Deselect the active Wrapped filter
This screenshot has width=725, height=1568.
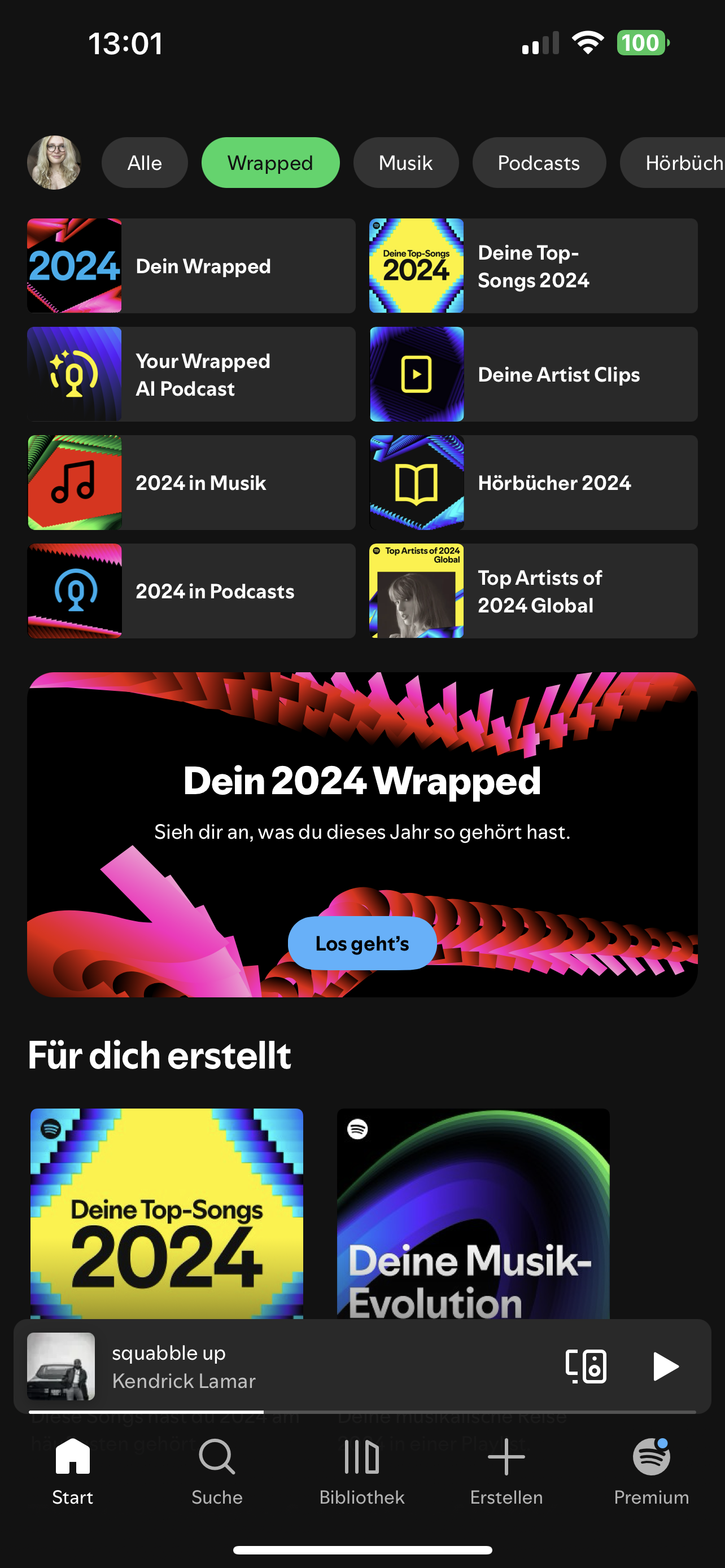[270, 163]
